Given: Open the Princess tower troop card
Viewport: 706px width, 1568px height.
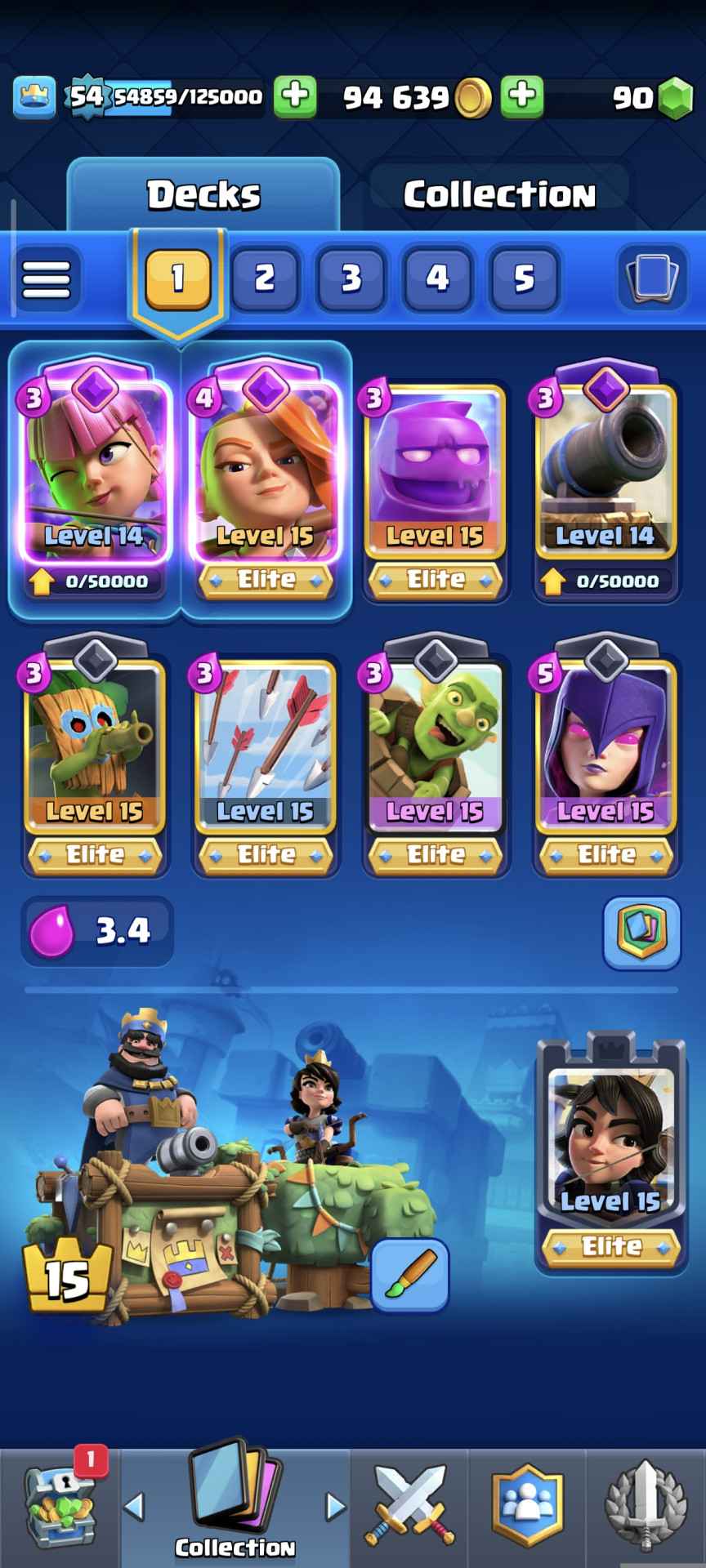Looking at the screenshot, I should coord(611,1143).
